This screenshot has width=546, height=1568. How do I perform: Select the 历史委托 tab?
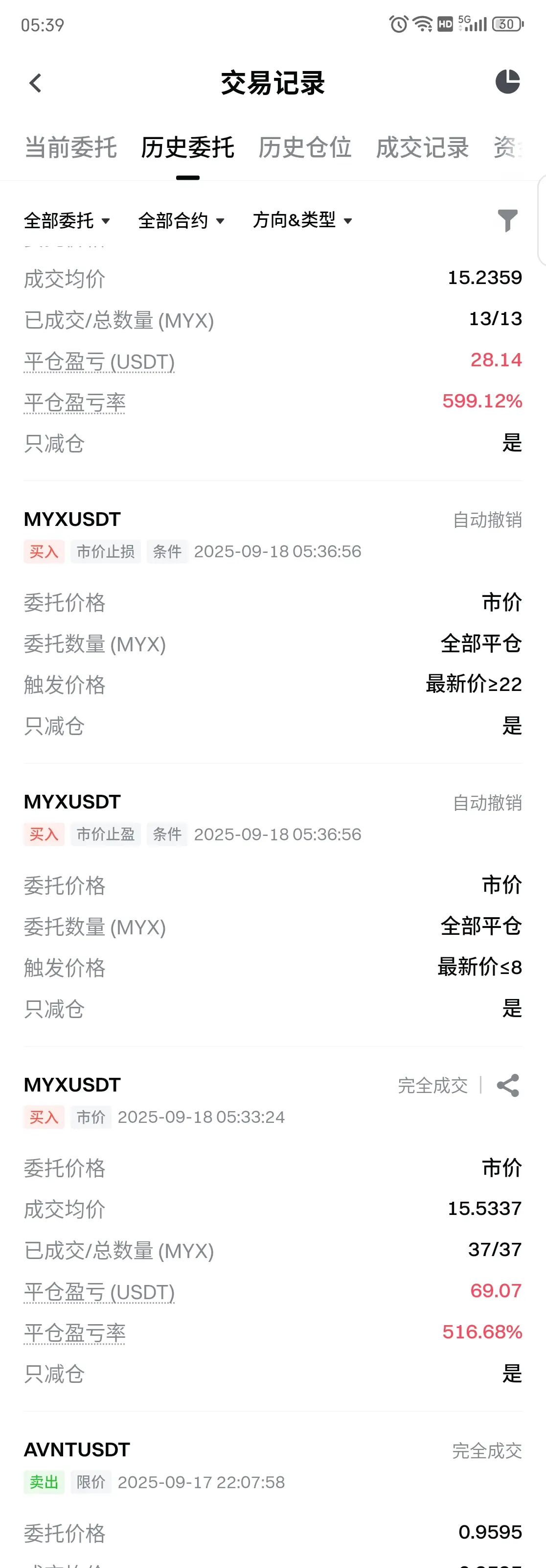tap(187, 148)
